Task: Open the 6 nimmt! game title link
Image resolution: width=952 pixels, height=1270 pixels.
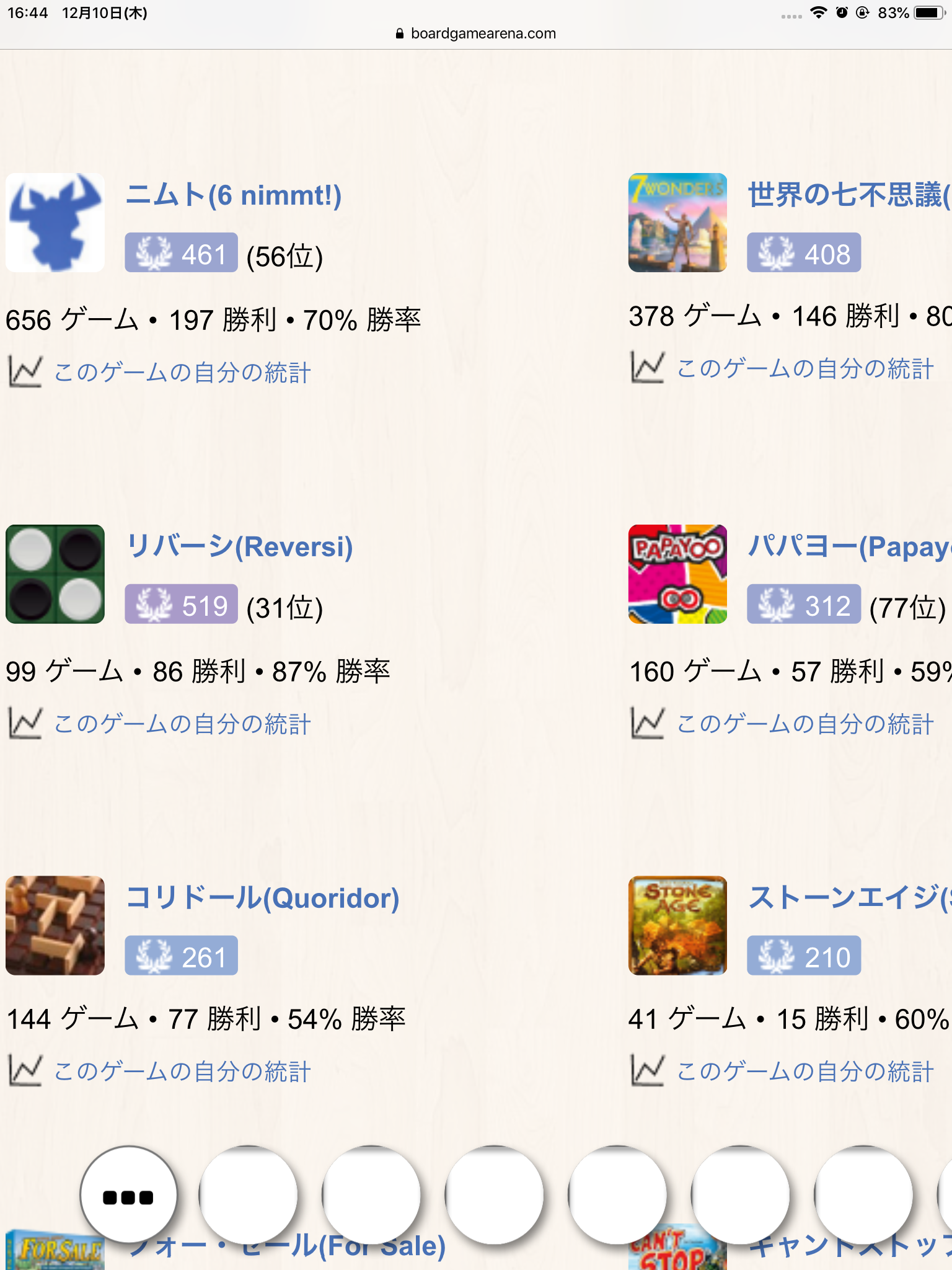Action: [x=233, y=195]
